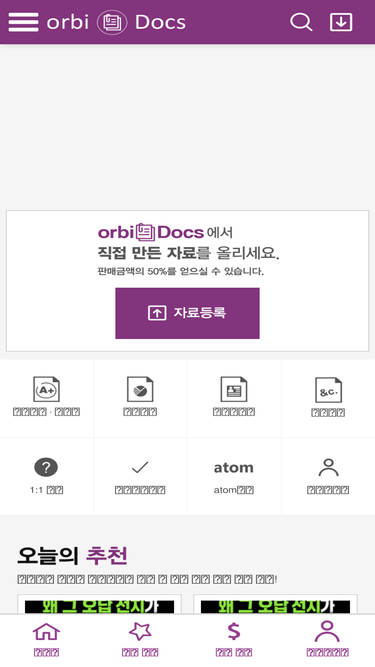Open the search magnifier icon

coord(301,22)
